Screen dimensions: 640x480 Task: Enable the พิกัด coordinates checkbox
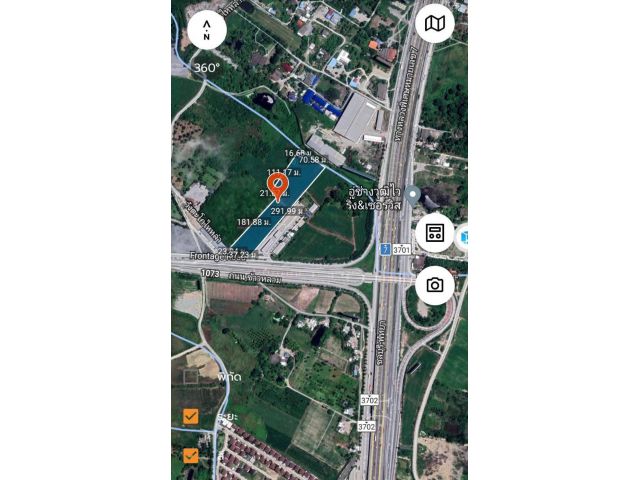tap(191, 377)
